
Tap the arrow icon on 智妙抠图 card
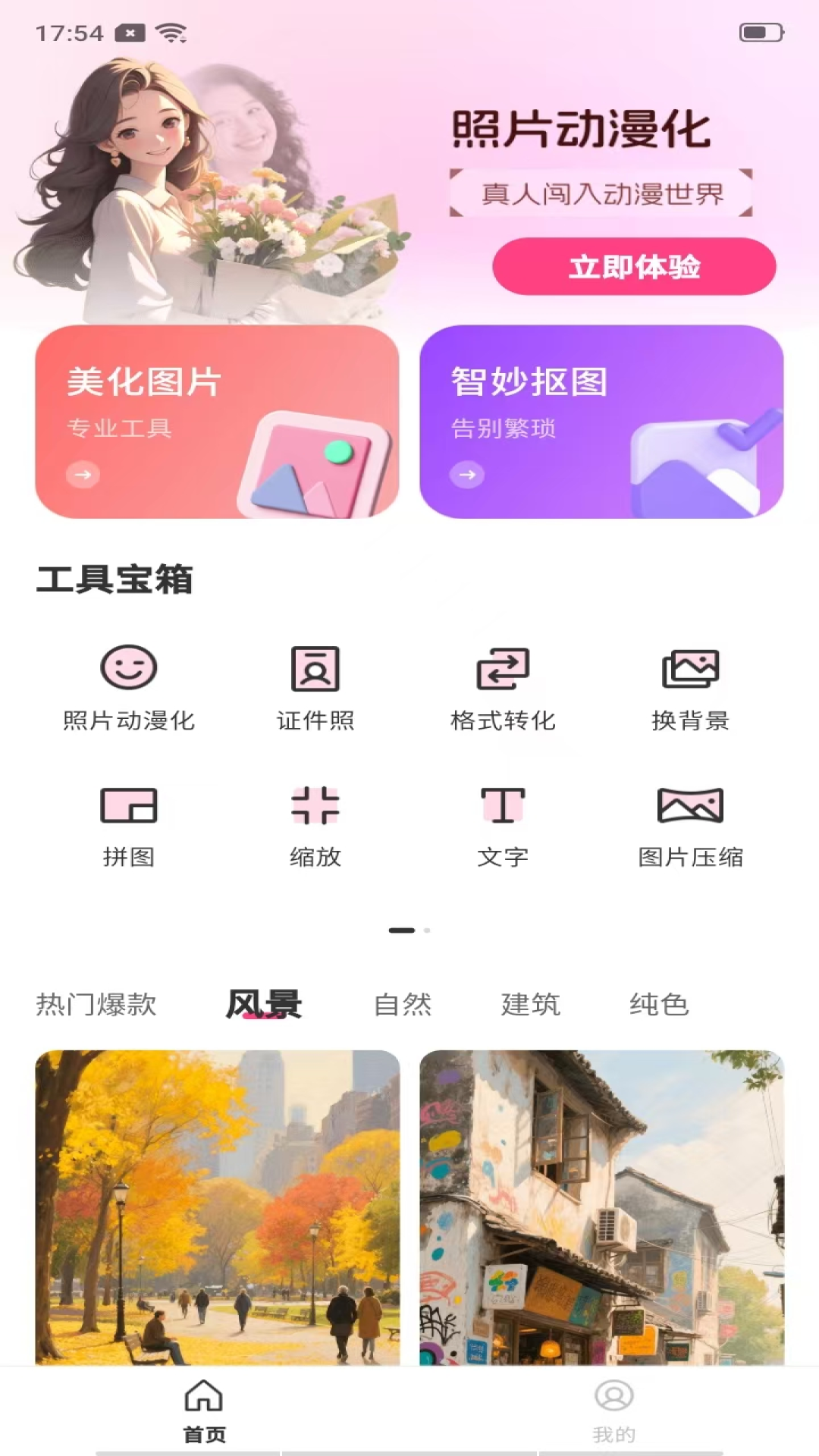[x=467, y=475]
